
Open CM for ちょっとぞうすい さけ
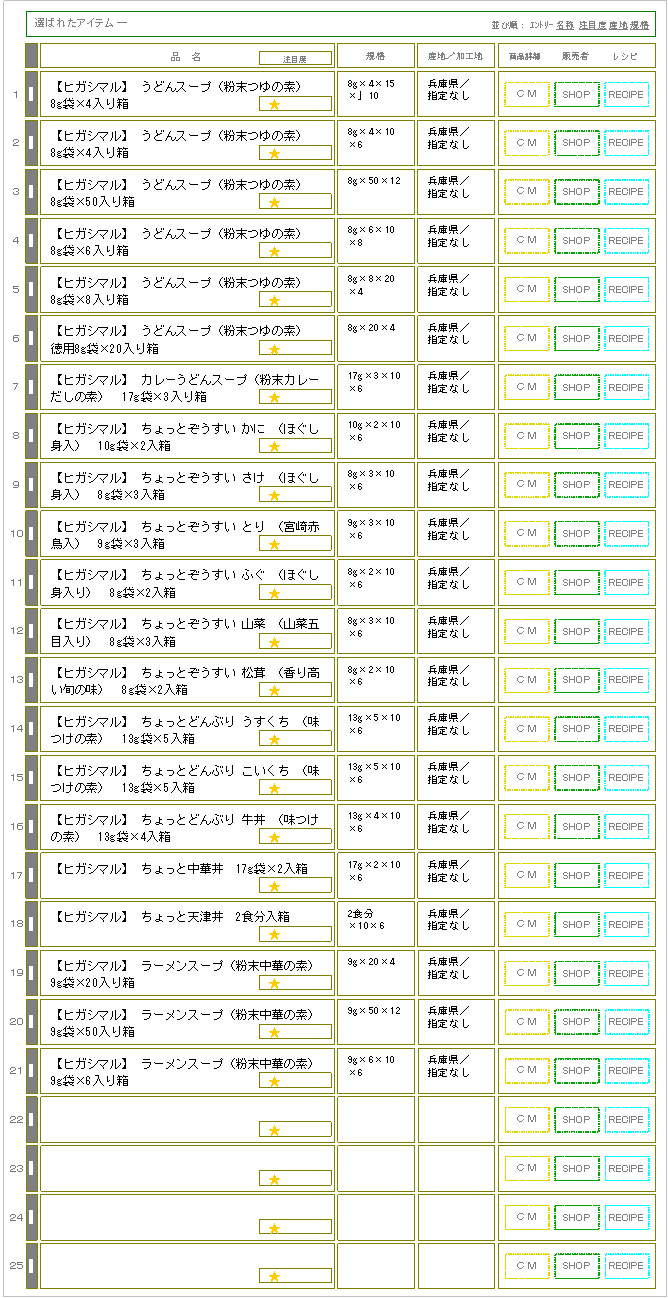click(527, 485)
